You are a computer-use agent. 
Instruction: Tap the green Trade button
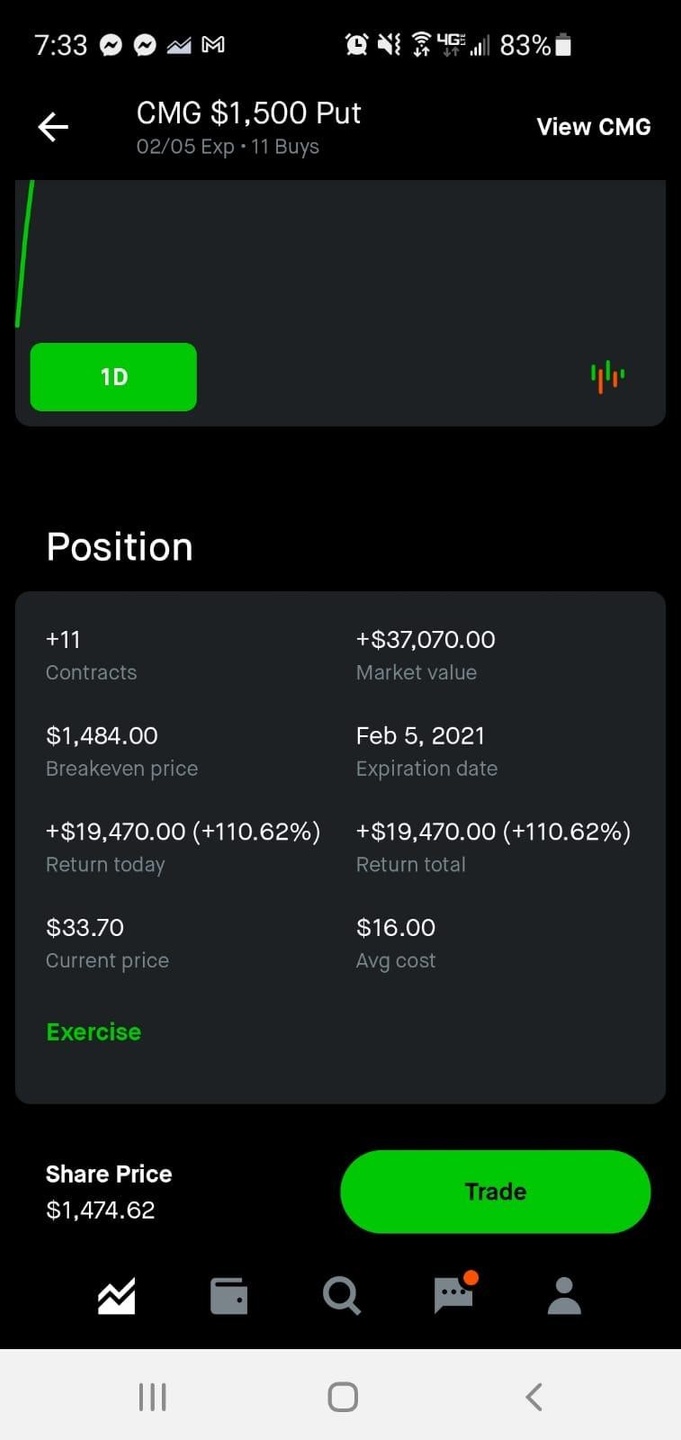tap(495, 1191)
